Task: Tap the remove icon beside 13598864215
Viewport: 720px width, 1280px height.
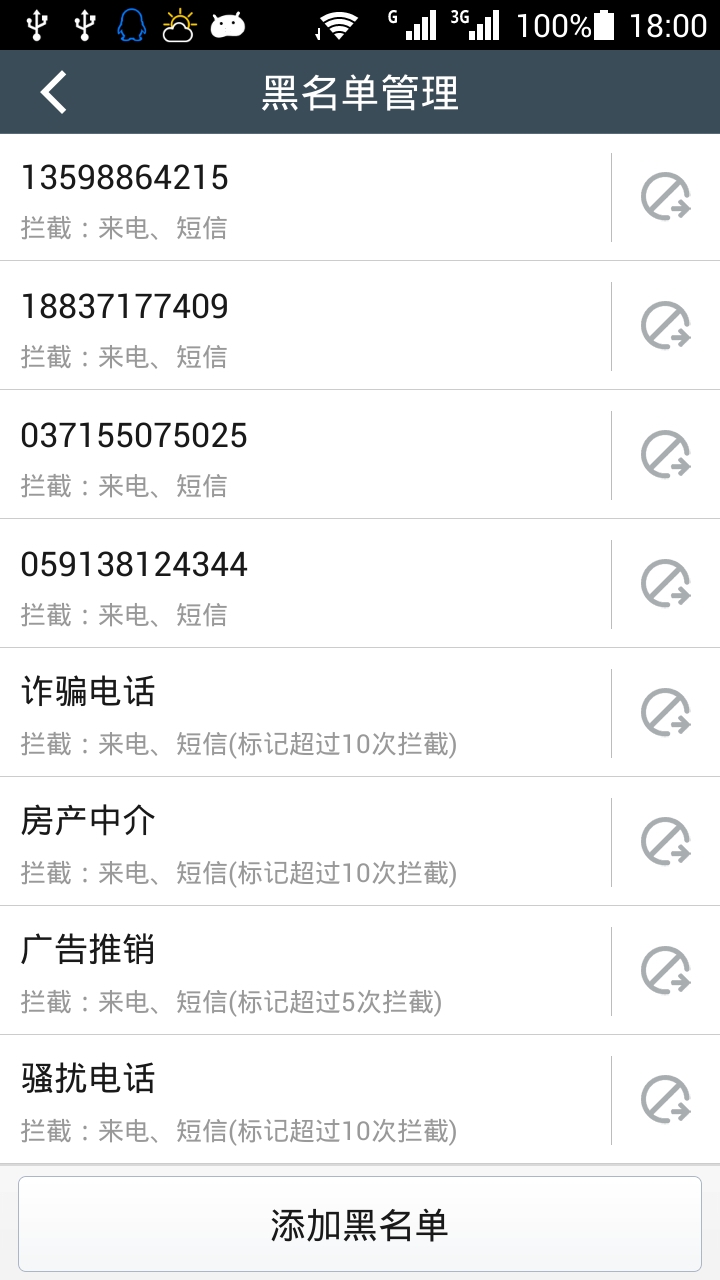Action: (x=666, y=197)
